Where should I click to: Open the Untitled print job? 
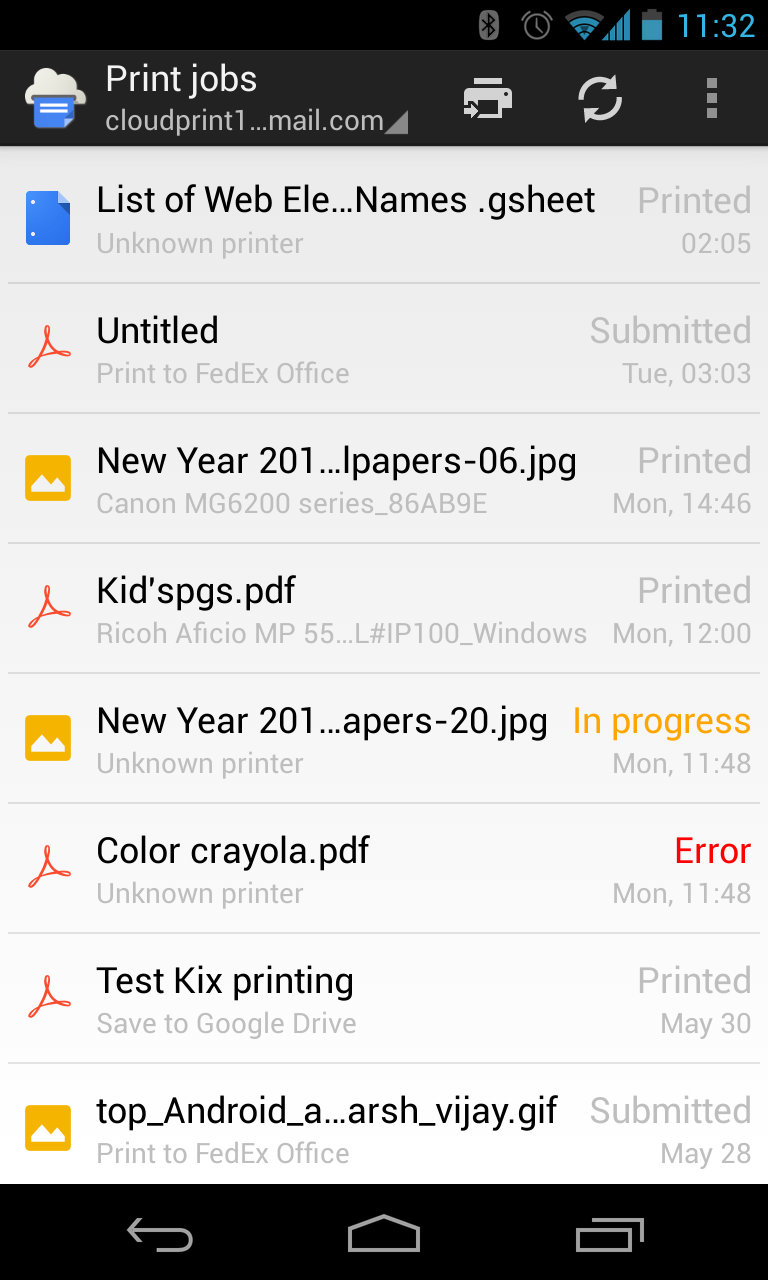click(384, 349)
